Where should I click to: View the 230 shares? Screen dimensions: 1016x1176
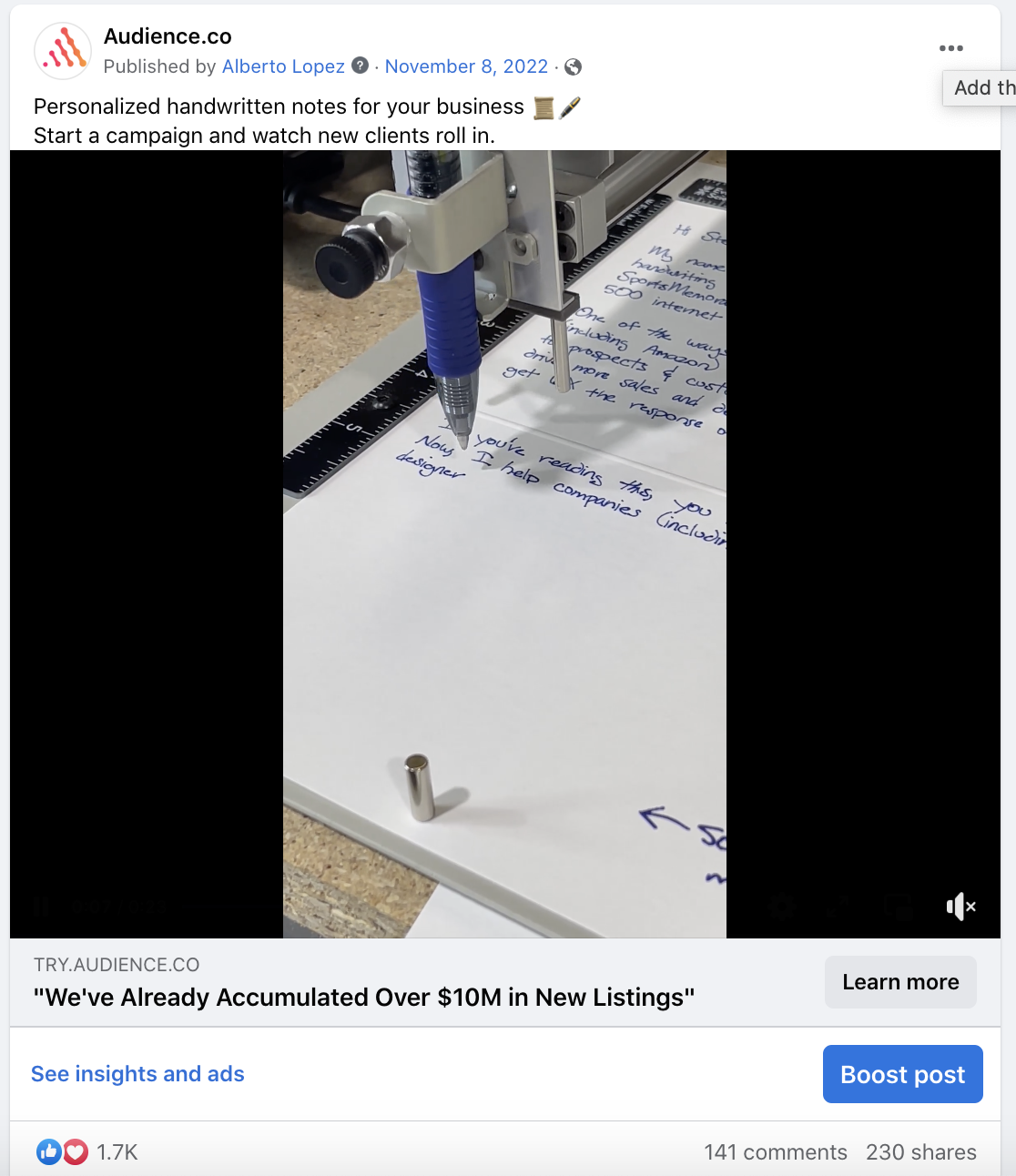click(920, 1152)
